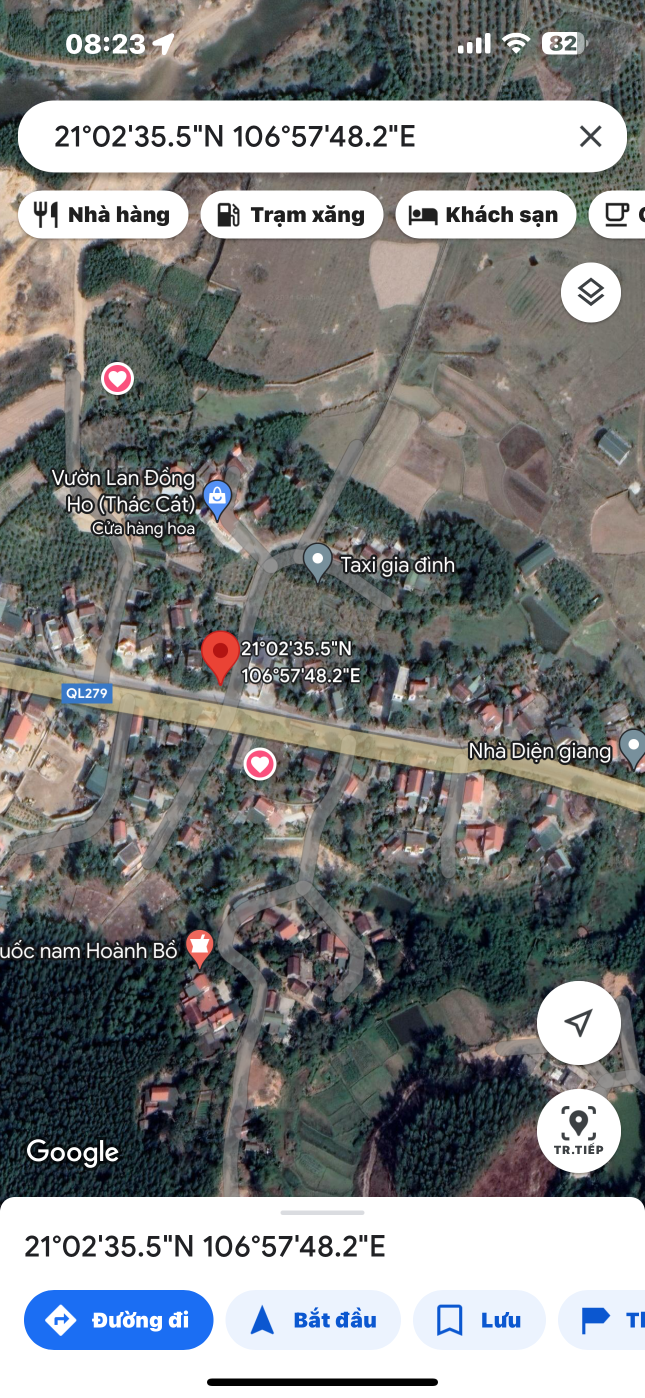Select the Nhà hàng chip

(103, 214)
